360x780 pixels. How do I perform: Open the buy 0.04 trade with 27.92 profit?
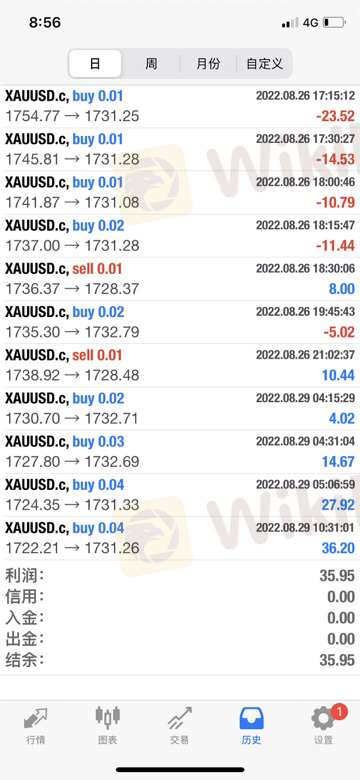click(x=180, y=494)
